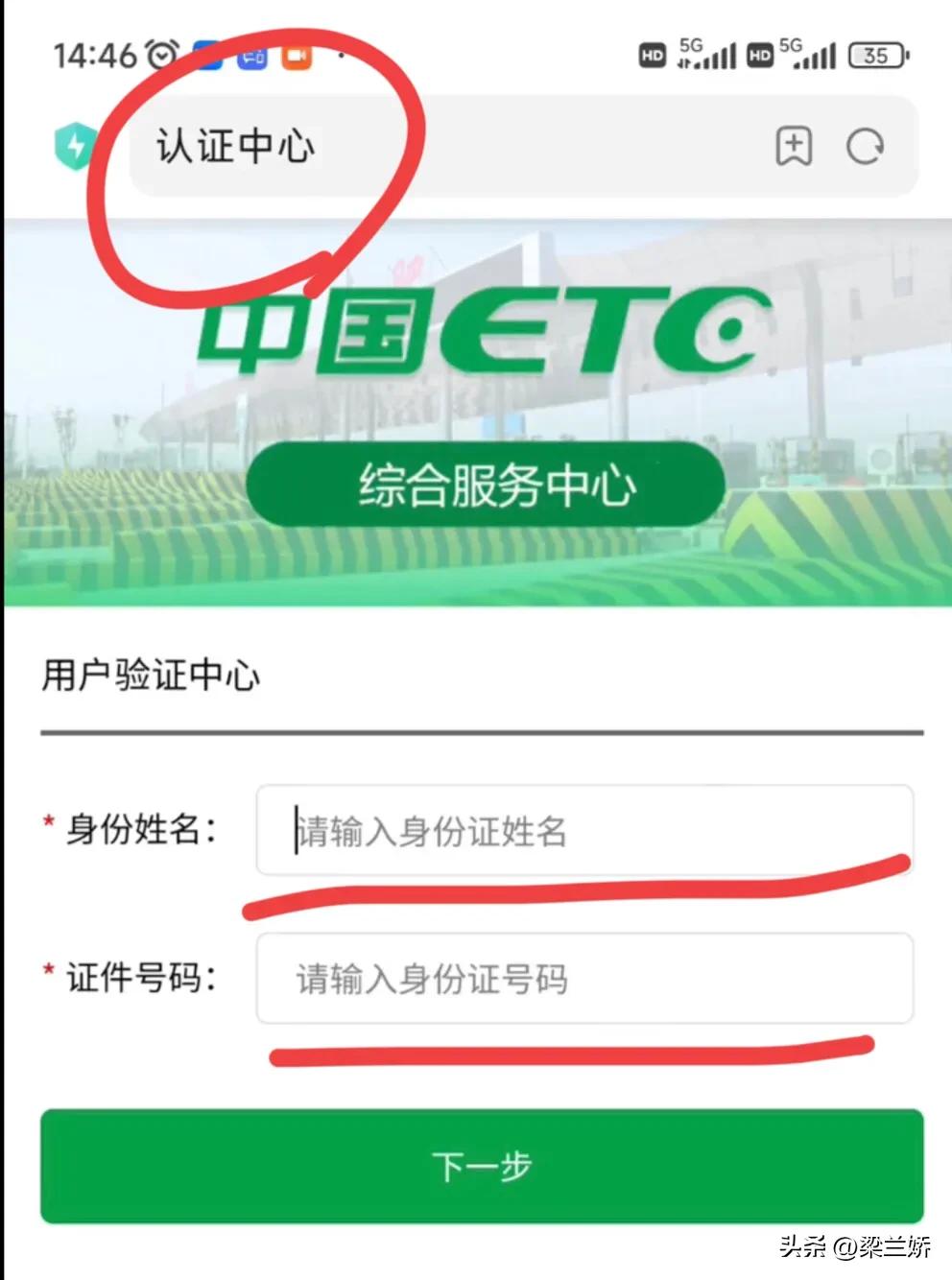
Task: Click the orange video call app icon
Action: [296, 58]
